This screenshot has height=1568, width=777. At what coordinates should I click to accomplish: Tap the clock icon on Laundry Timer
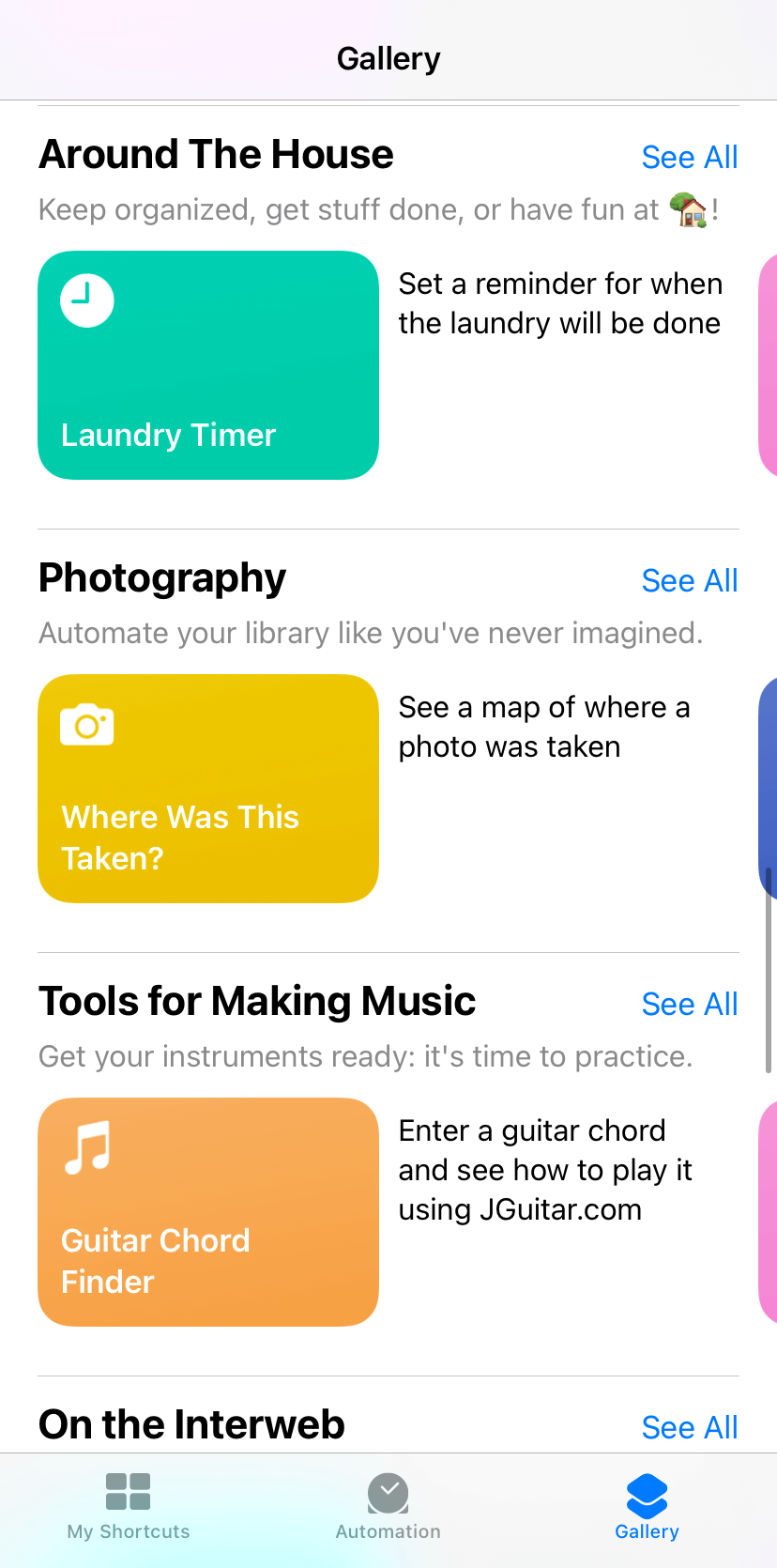coord(86,300)
